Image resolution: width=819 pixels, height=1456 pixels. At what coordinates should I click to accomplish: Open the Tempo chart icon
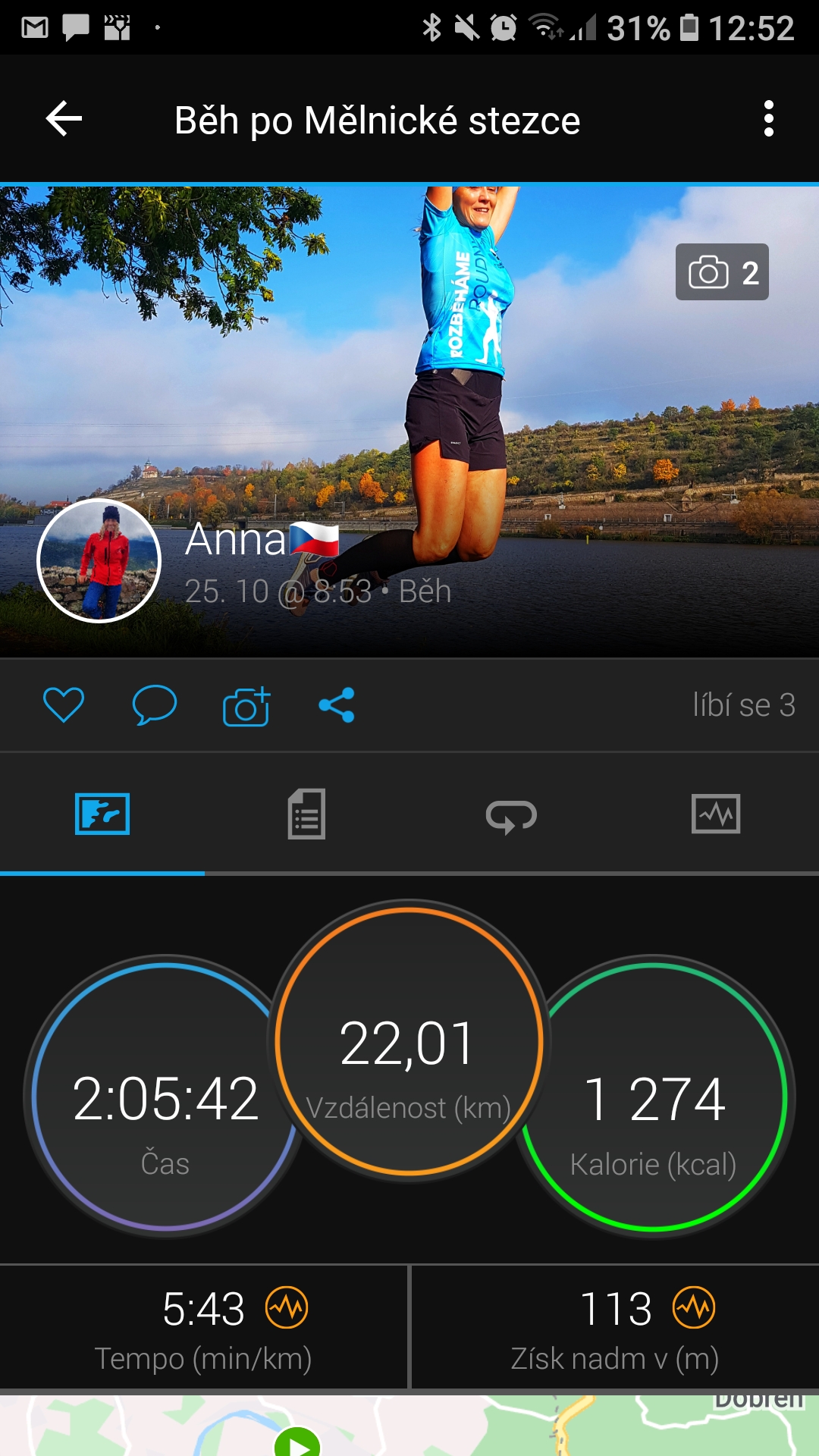click(287, 1307)
